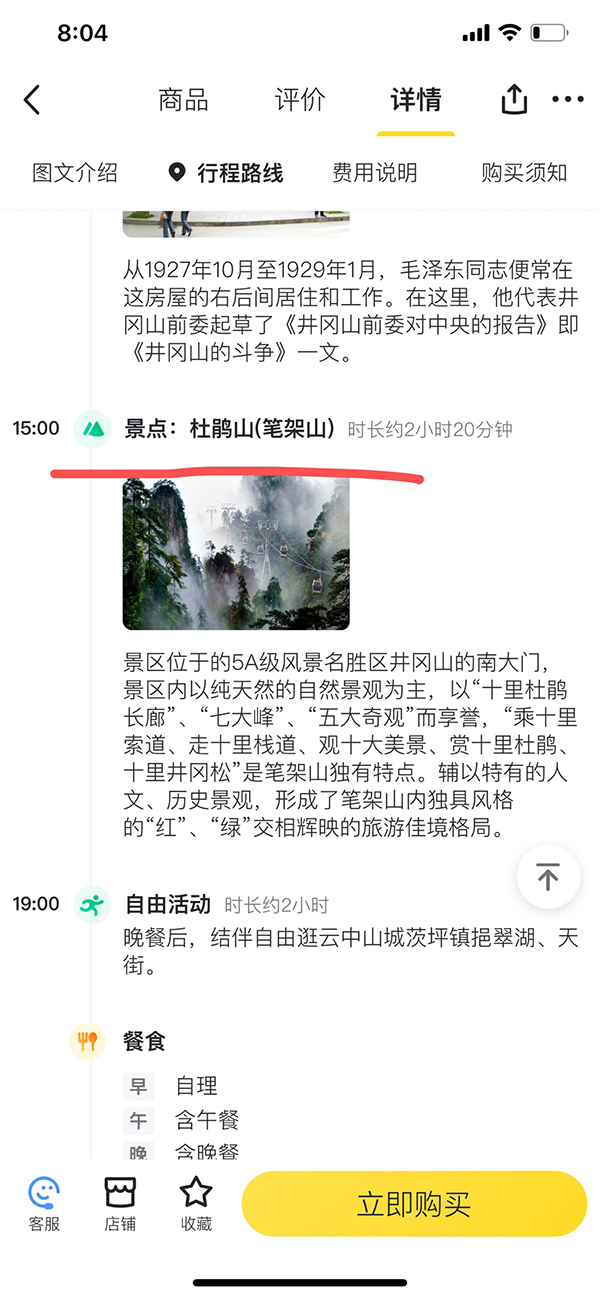Switch to the 商品 tab

pos(183,100)
